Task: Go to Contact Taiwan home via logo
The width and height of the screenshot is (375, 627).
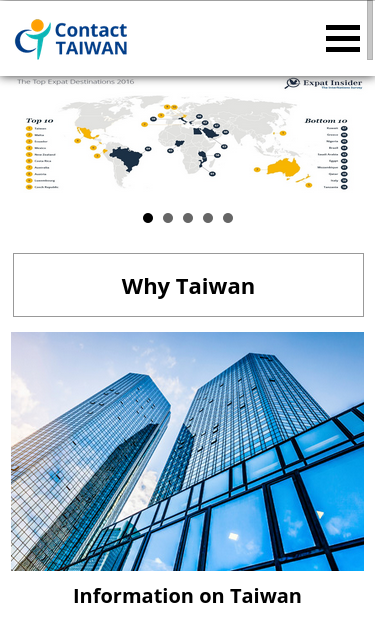Action: click(71, 39)
